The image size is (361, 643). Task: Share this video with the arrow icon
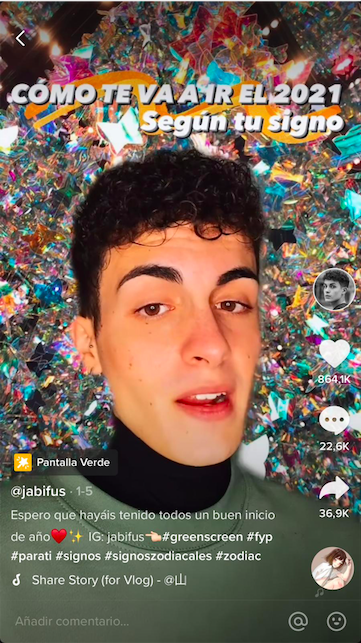(334, 488)
